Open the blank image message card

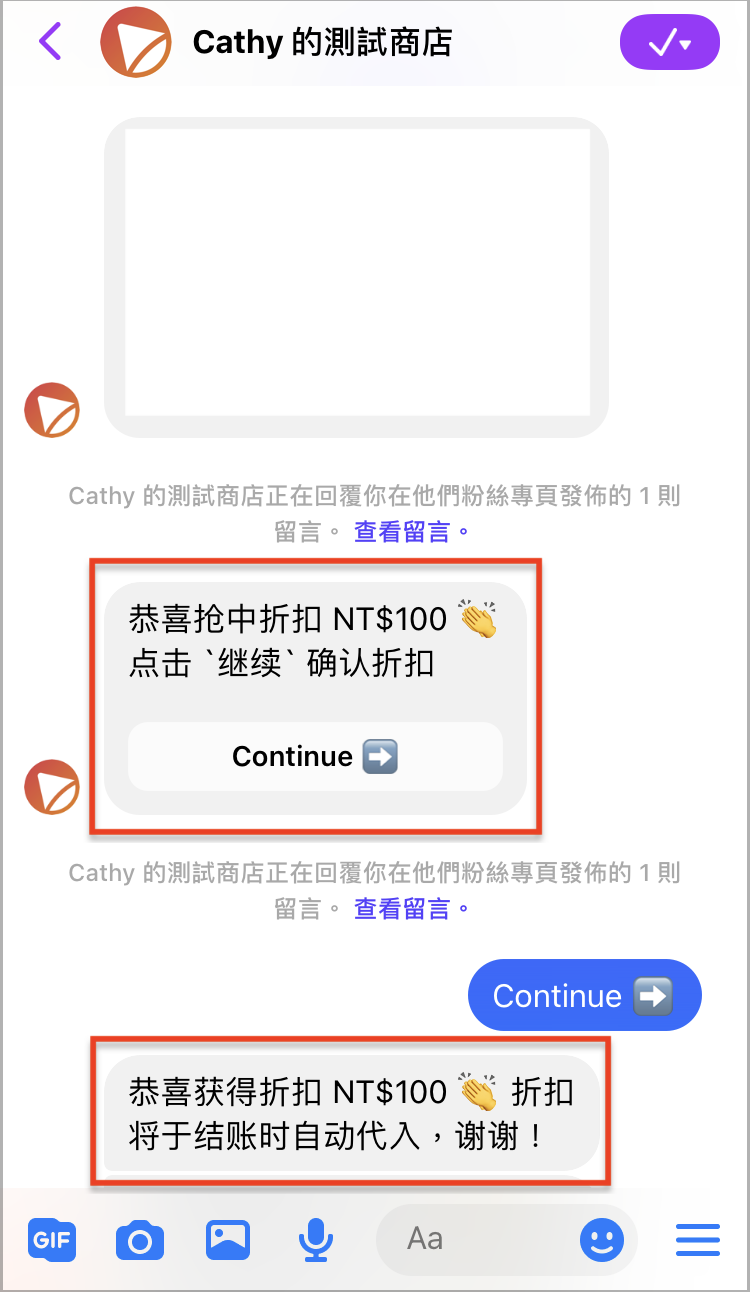tap(356, 278)
